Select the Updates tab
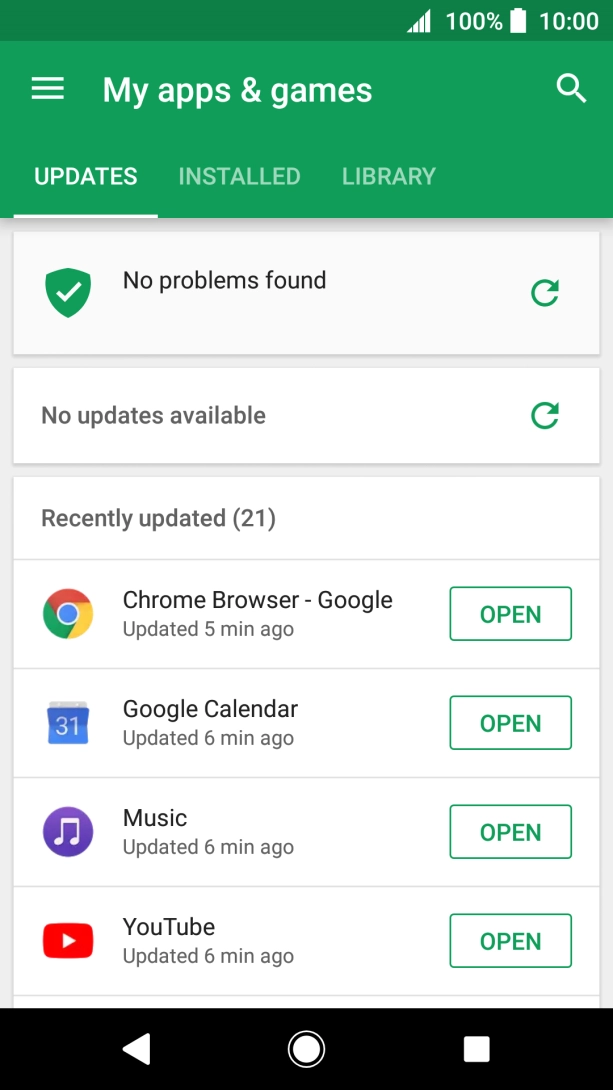 pos(86,177)
